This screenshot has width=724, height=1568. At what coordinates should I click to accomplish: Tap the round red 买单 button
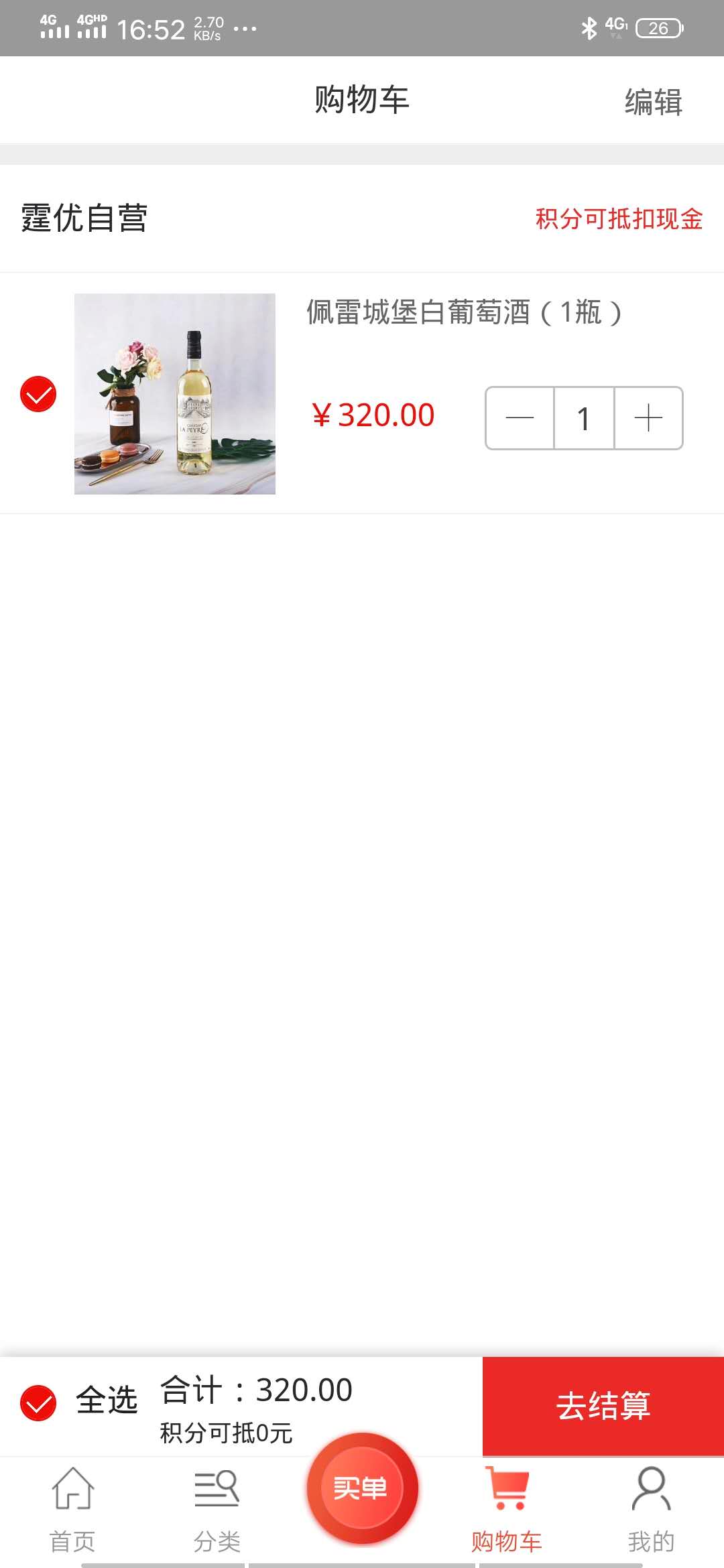[x=362, y=1488]
